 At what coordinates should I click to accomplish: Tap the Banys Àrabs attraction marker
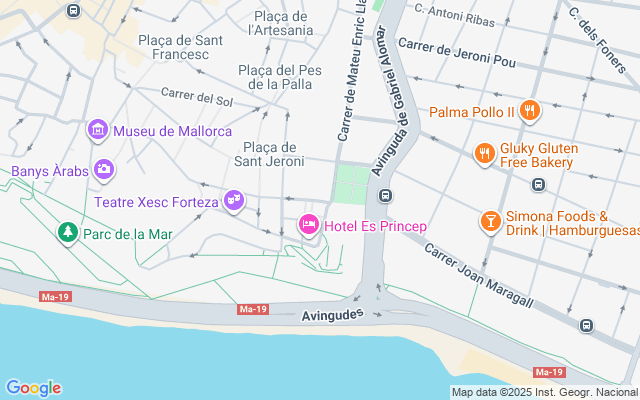pos(103,169)
